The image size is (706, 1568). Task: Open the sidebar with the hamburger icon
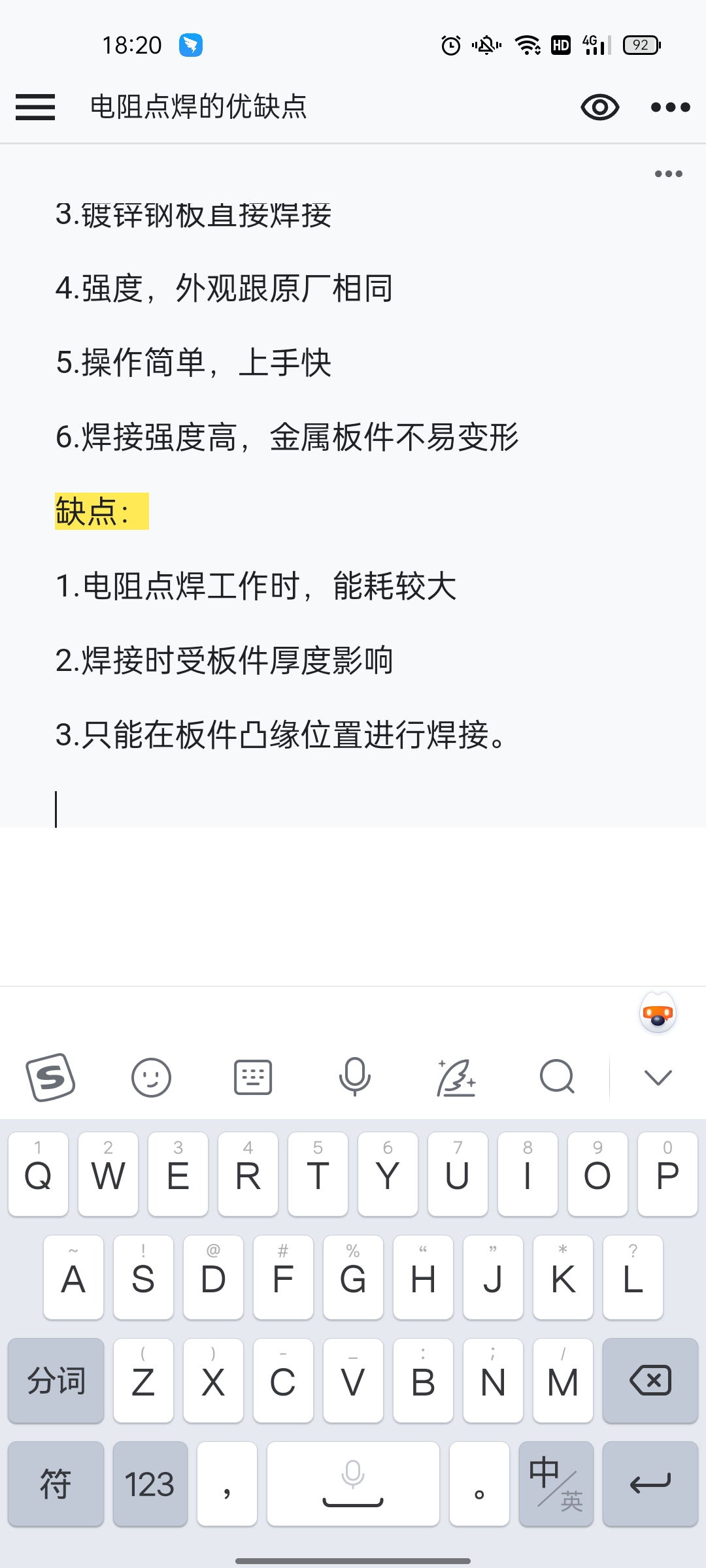(35, 107)
